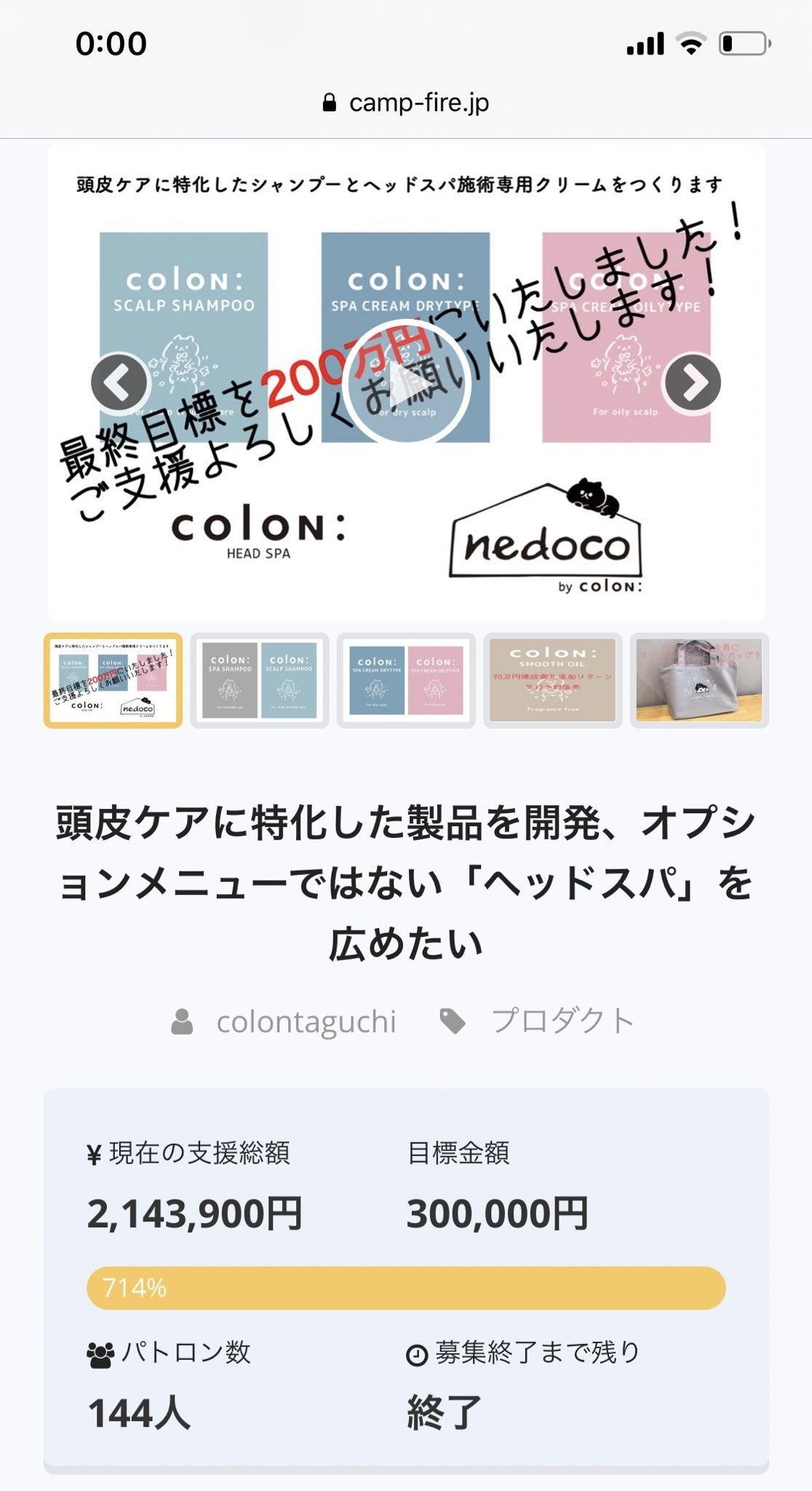Go to the previous carousel image
Viewport: 812px width, 1491px height.
pos(120,383)
